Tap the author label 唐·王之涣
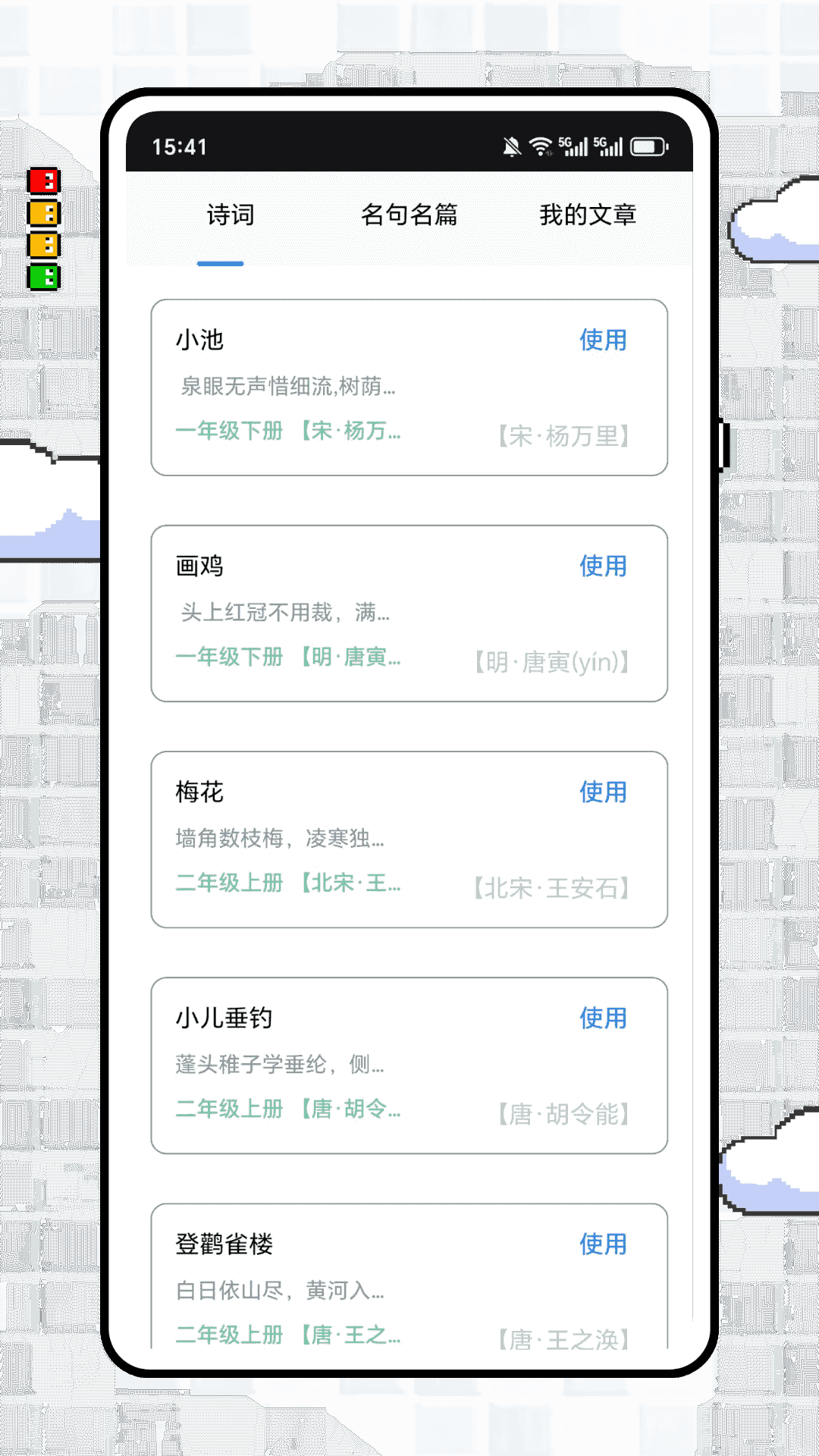The image size is (819, 1456). click(x=564, y=1337)
